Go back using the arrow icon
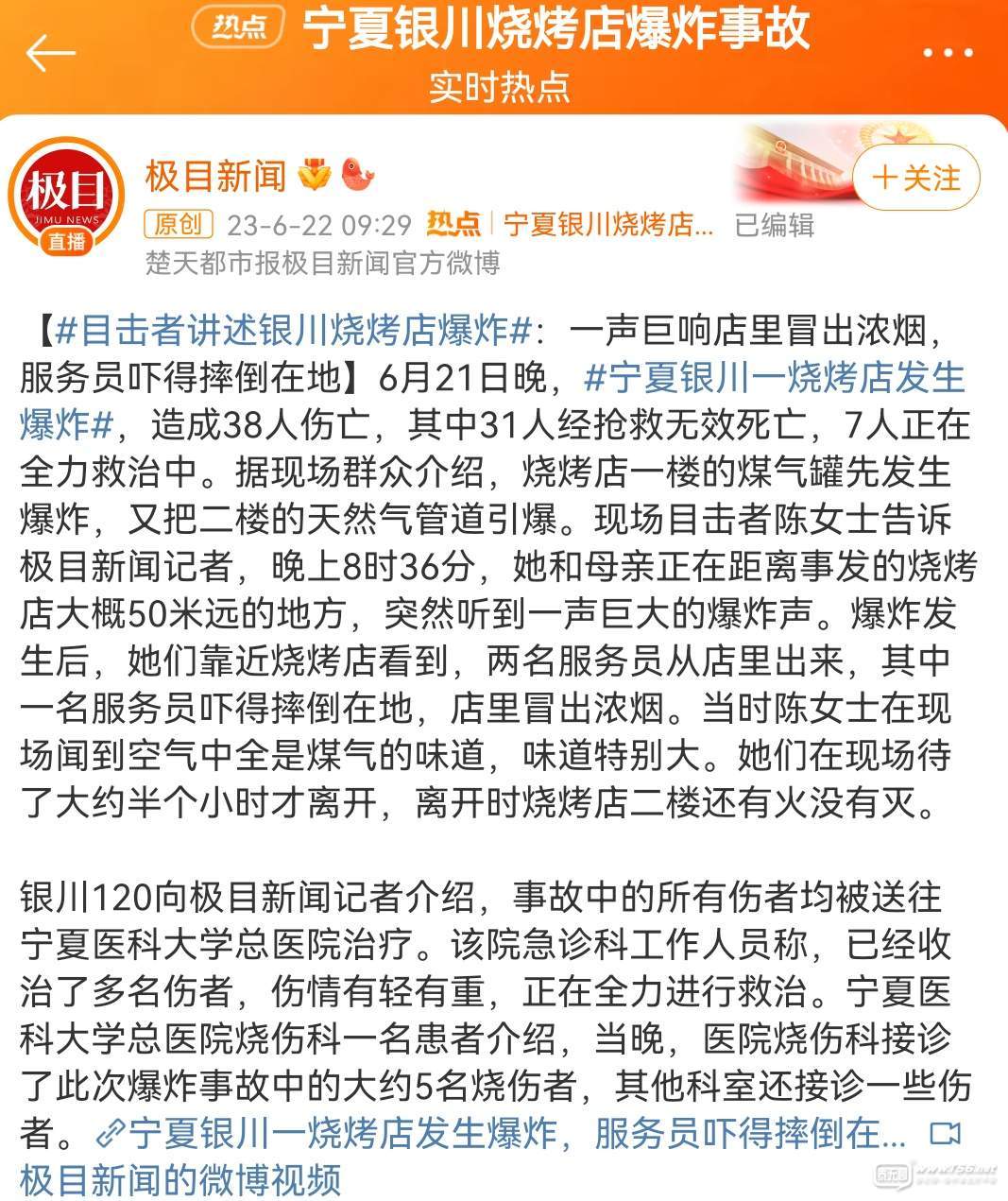The width and height of the screenshot is (1008, 1201). 51,54
